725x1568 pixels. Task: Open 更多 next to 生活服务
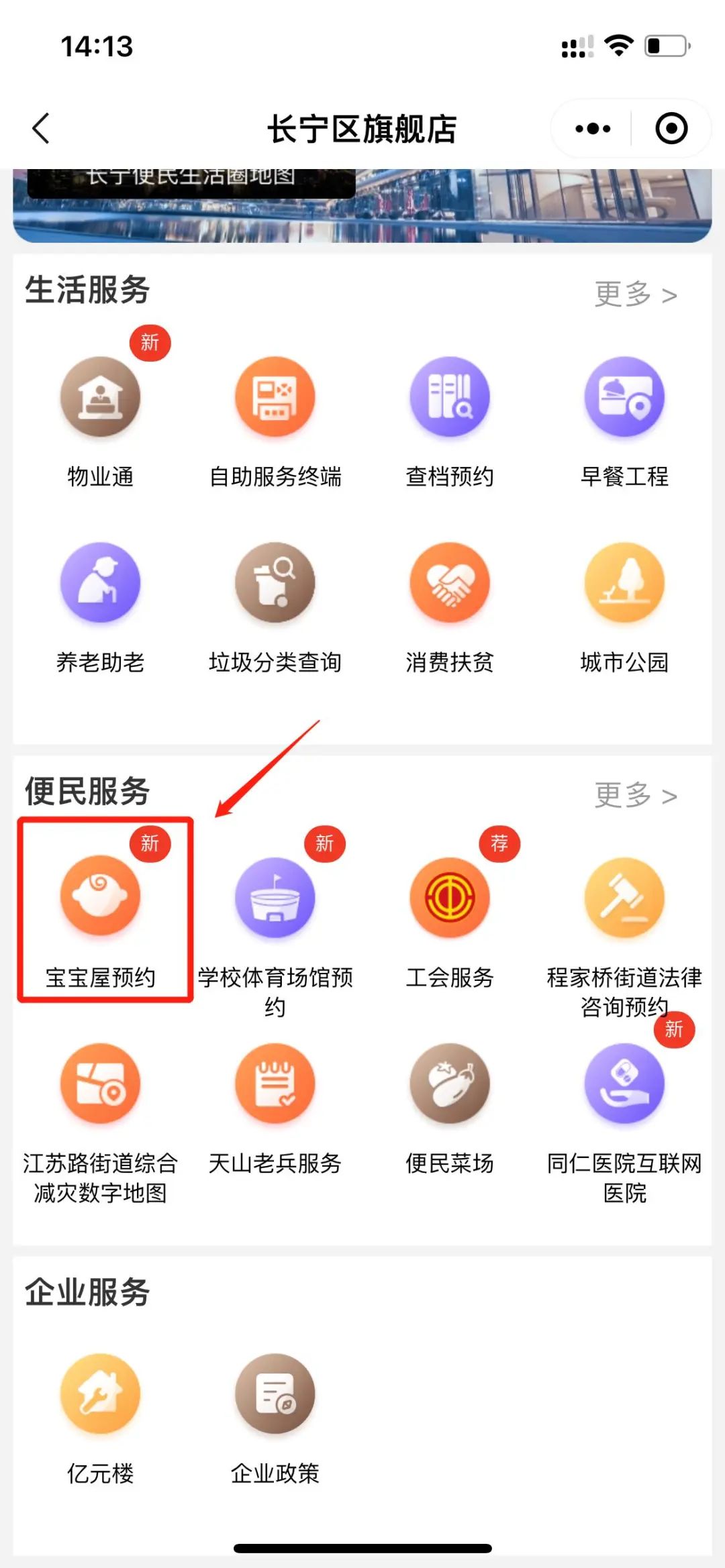point(635,294)
